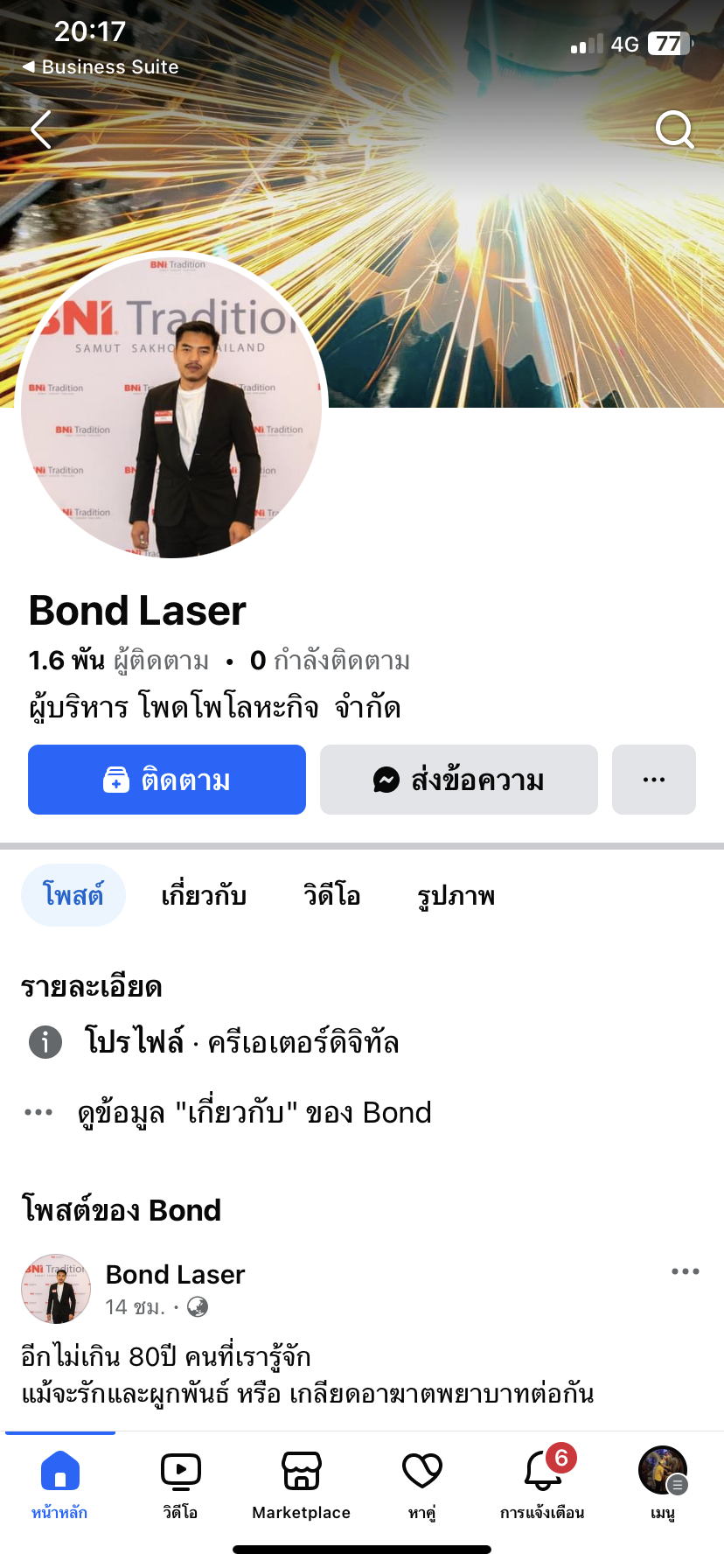The image size is (724, 1568).
Task: Open the more options button beside ส่งข้อความ
Action: pyautogui.click(x=654, y=780)
